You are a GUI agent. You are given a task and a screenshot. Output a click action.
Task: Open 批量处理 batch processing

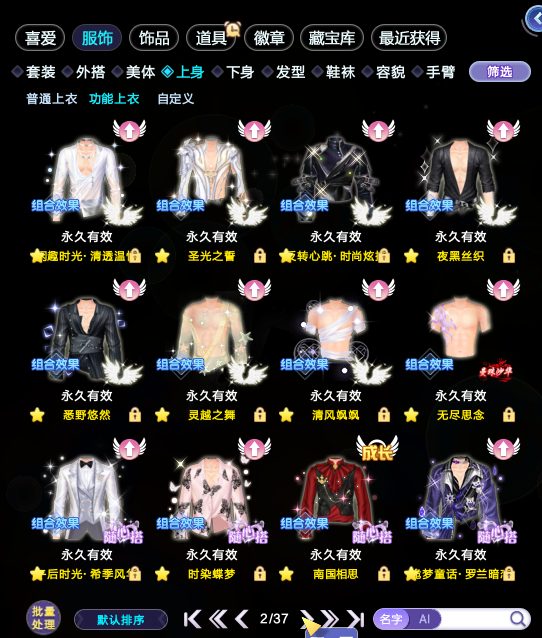tap(43, 618)
